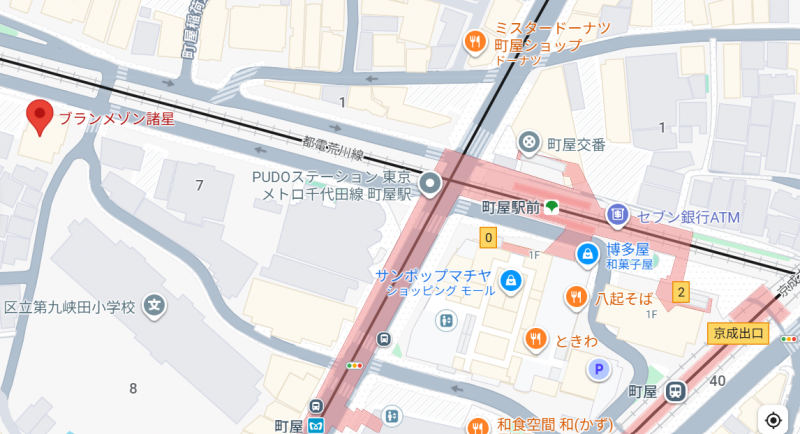Select the セブン銀行ATM marker

[x=617, y=214]
